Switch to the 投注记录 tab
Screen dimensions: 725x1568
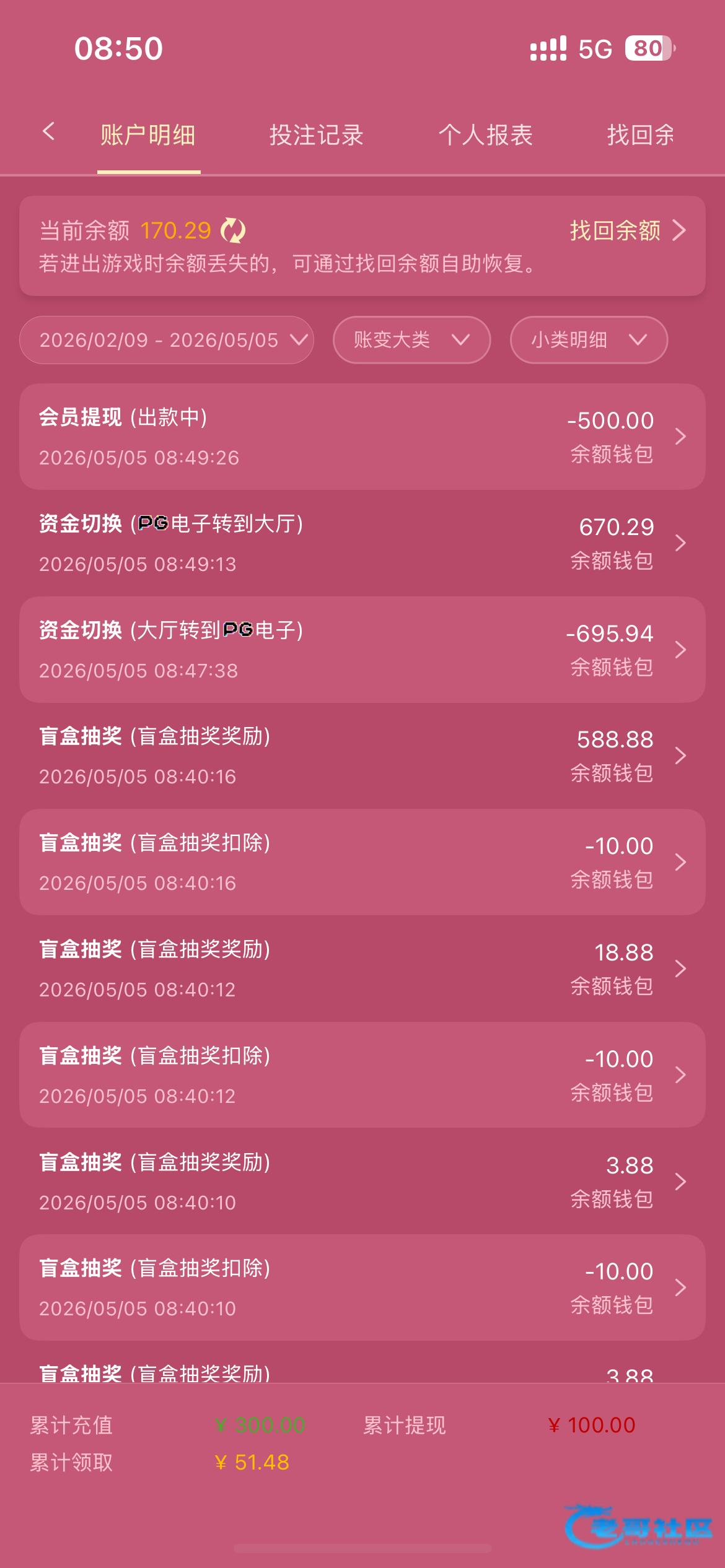317,135
